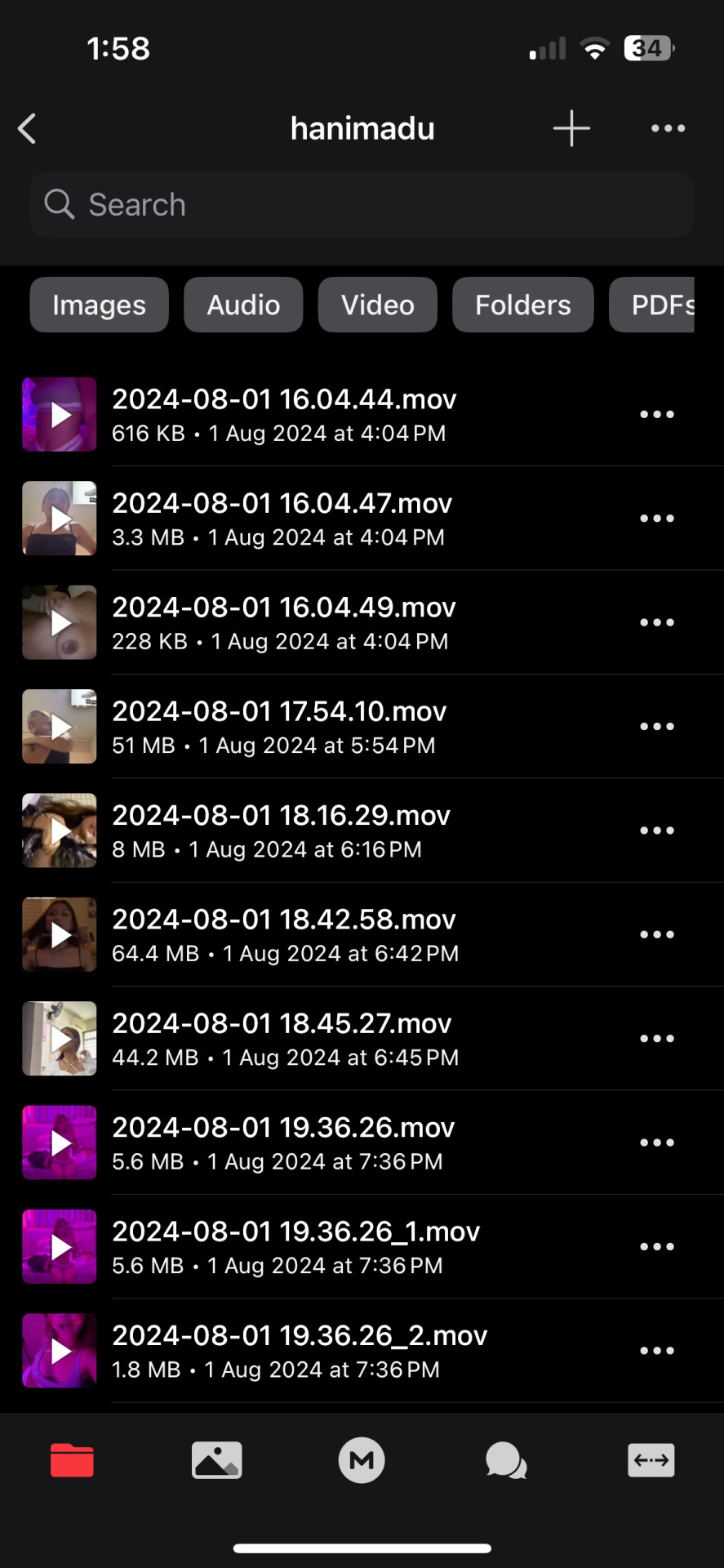The height and width of the screenshot is (1568, 724).
Task: More options for 2024-08-01 19.36.26_2.mov
Action: [x=656, y=1351]
